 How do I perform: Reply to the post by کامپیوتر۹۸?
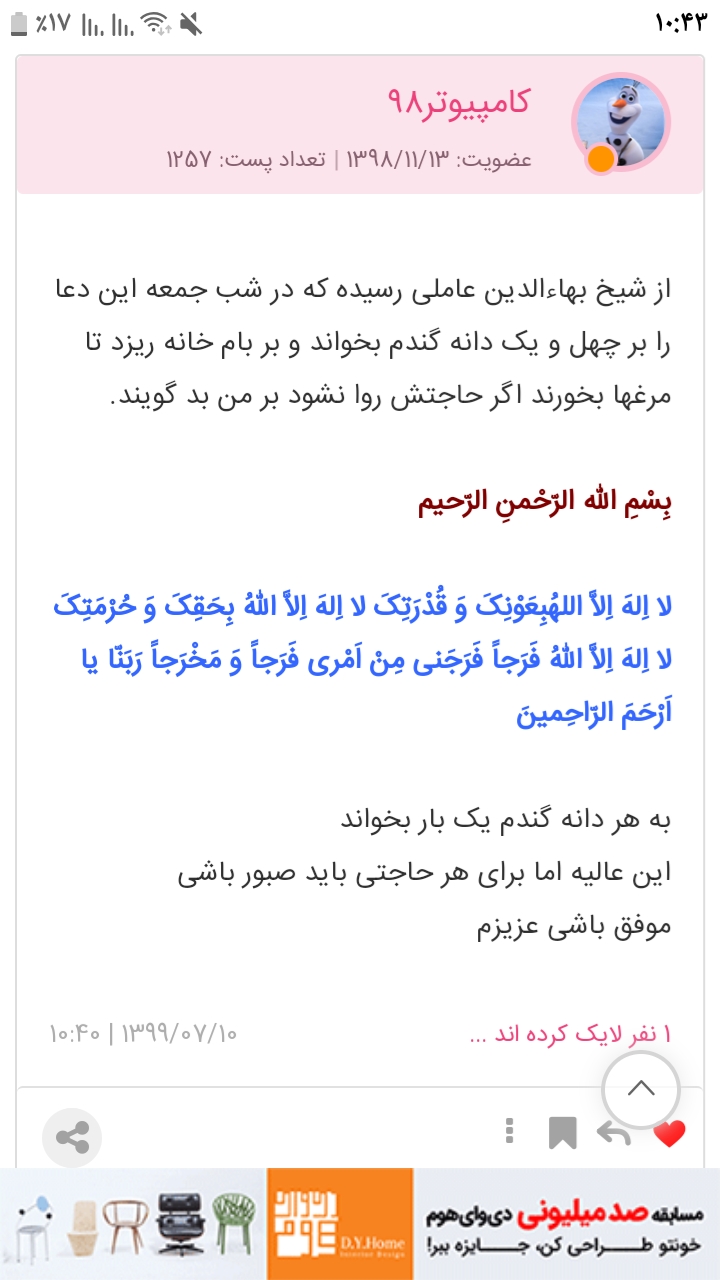coord(613,1134)
